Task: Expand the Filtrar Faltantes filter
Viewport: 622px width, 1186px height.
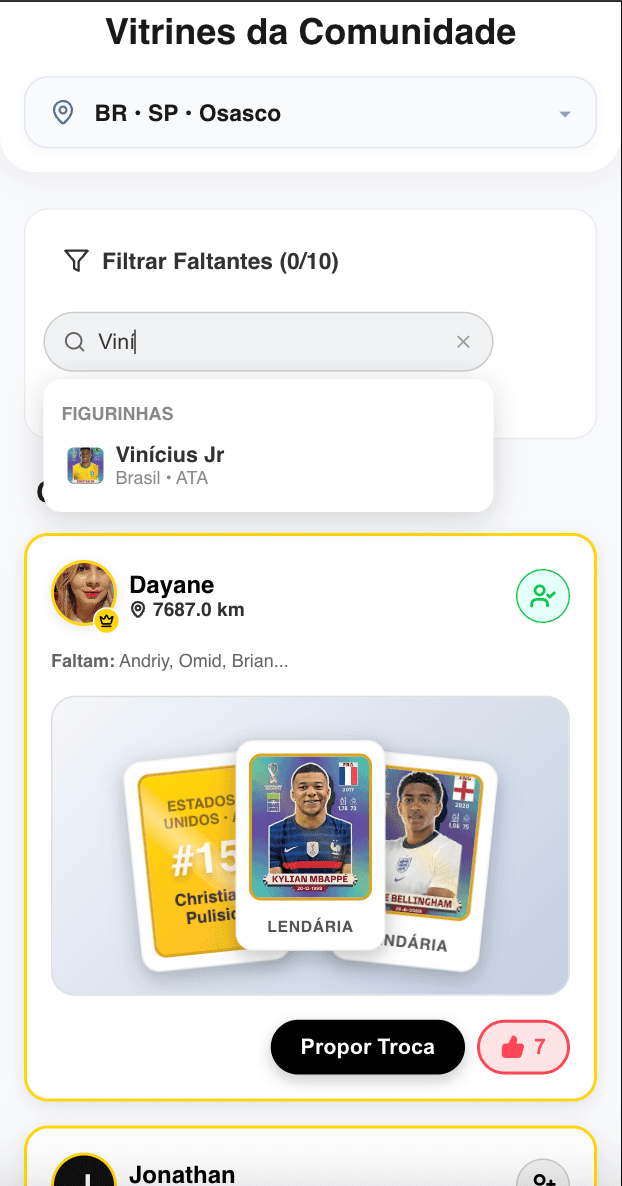Action: [201, 262]
